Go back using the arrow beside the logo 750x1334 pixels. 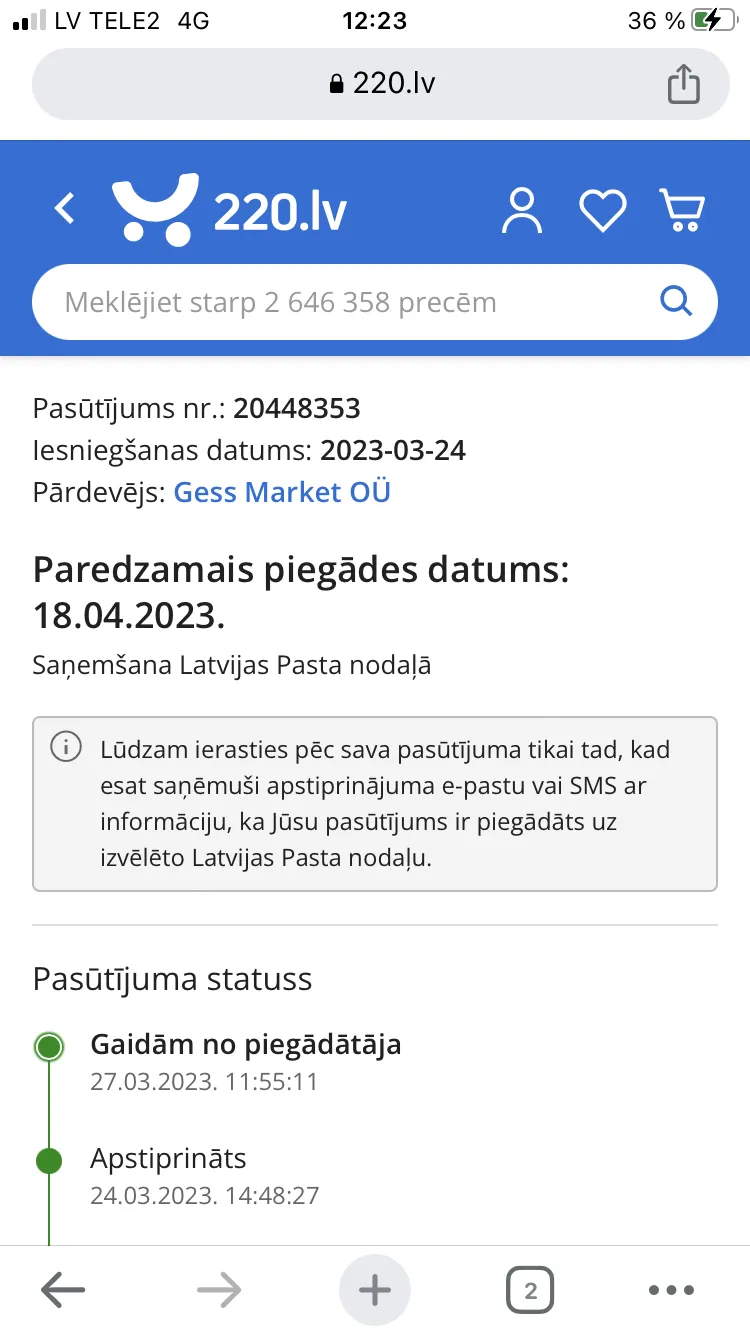[x=65, y=209]
